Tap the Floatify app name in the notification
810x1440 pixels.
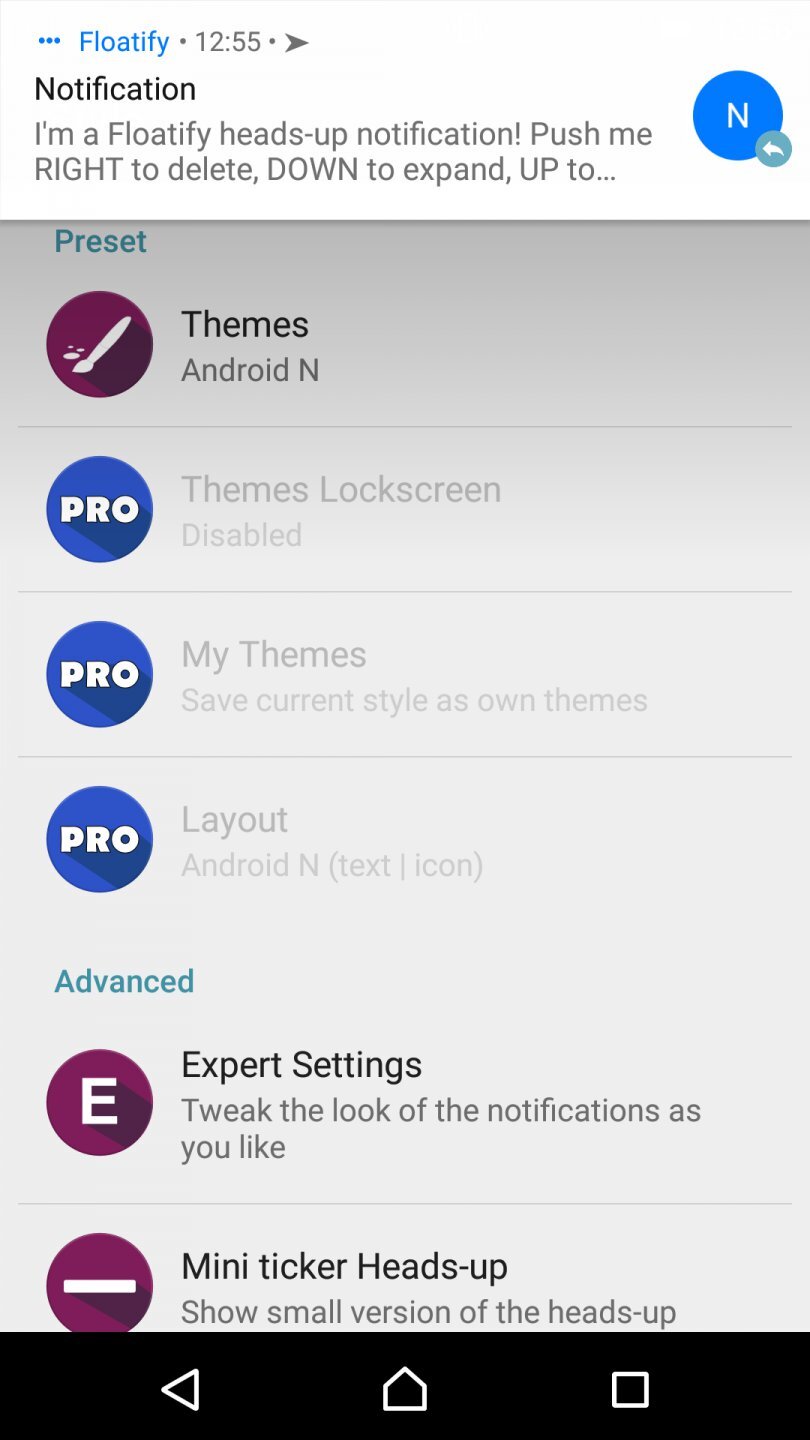pyautogui.click(x=124, y=41)
